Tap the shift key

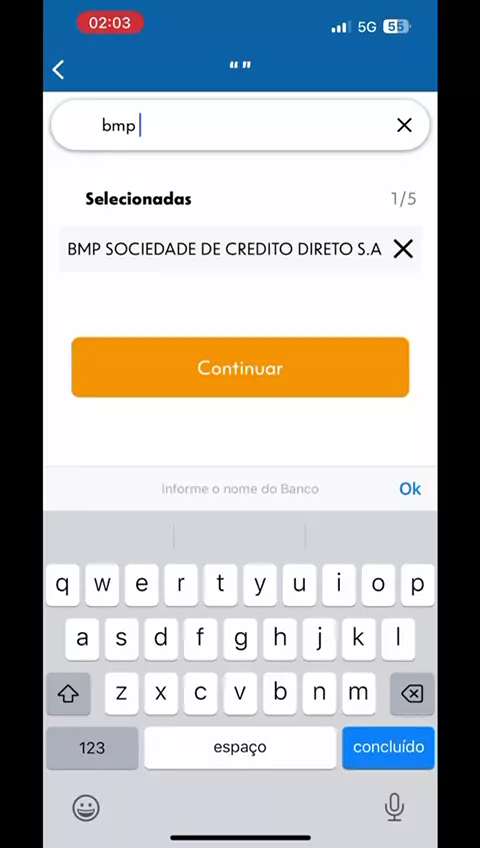68,694
